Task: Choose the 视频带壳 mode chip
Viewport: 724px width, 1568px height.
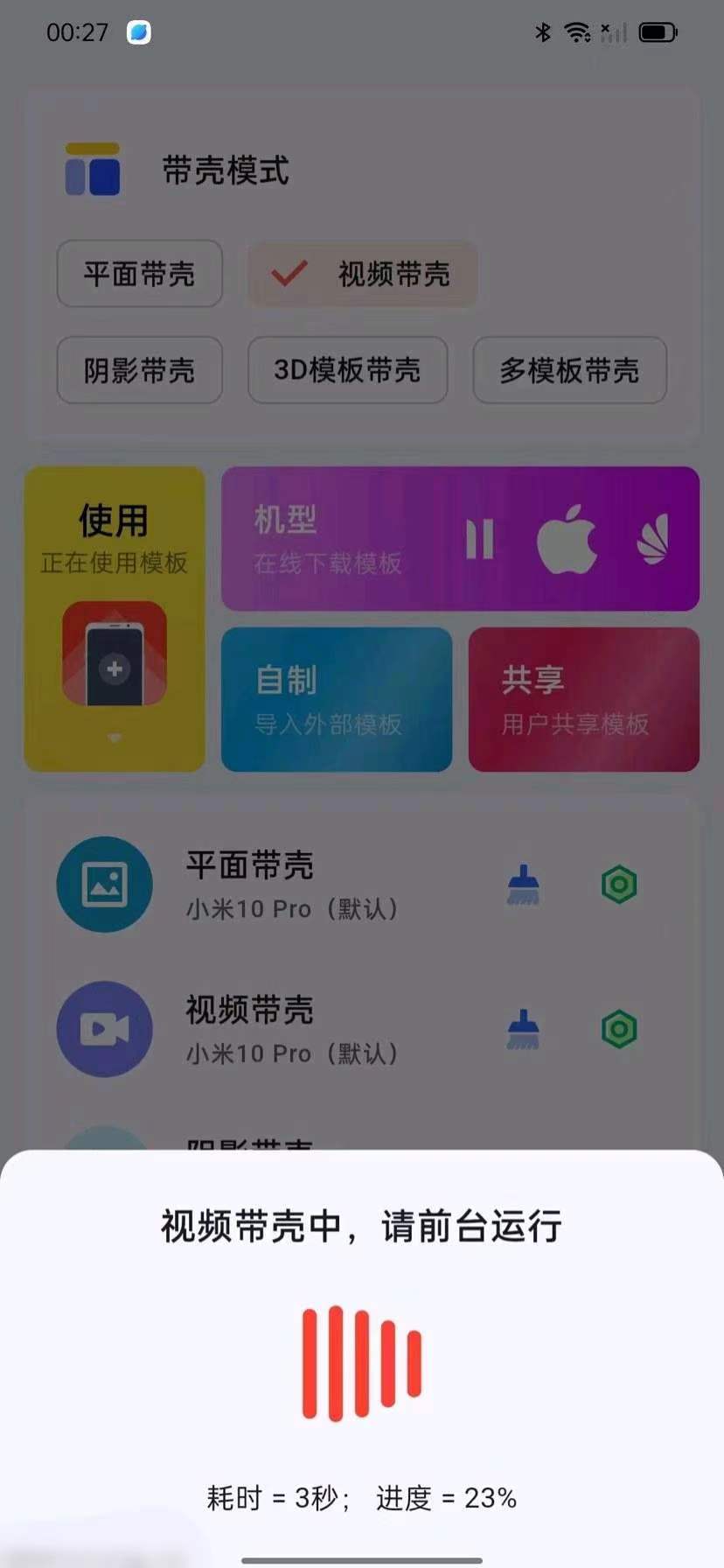Action: click(x=363, y=274)
